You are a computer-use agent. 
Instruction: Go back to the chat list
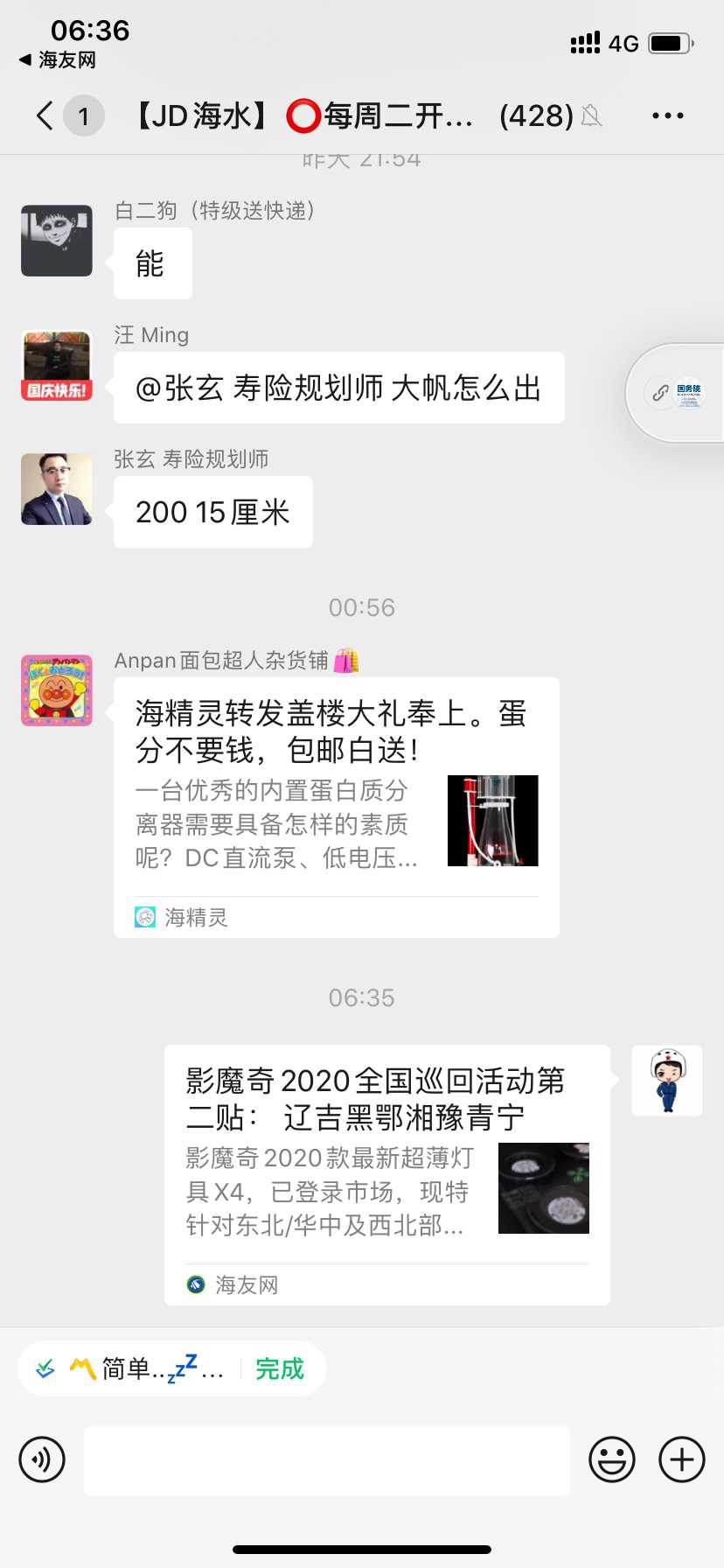[x=45, y=115]
